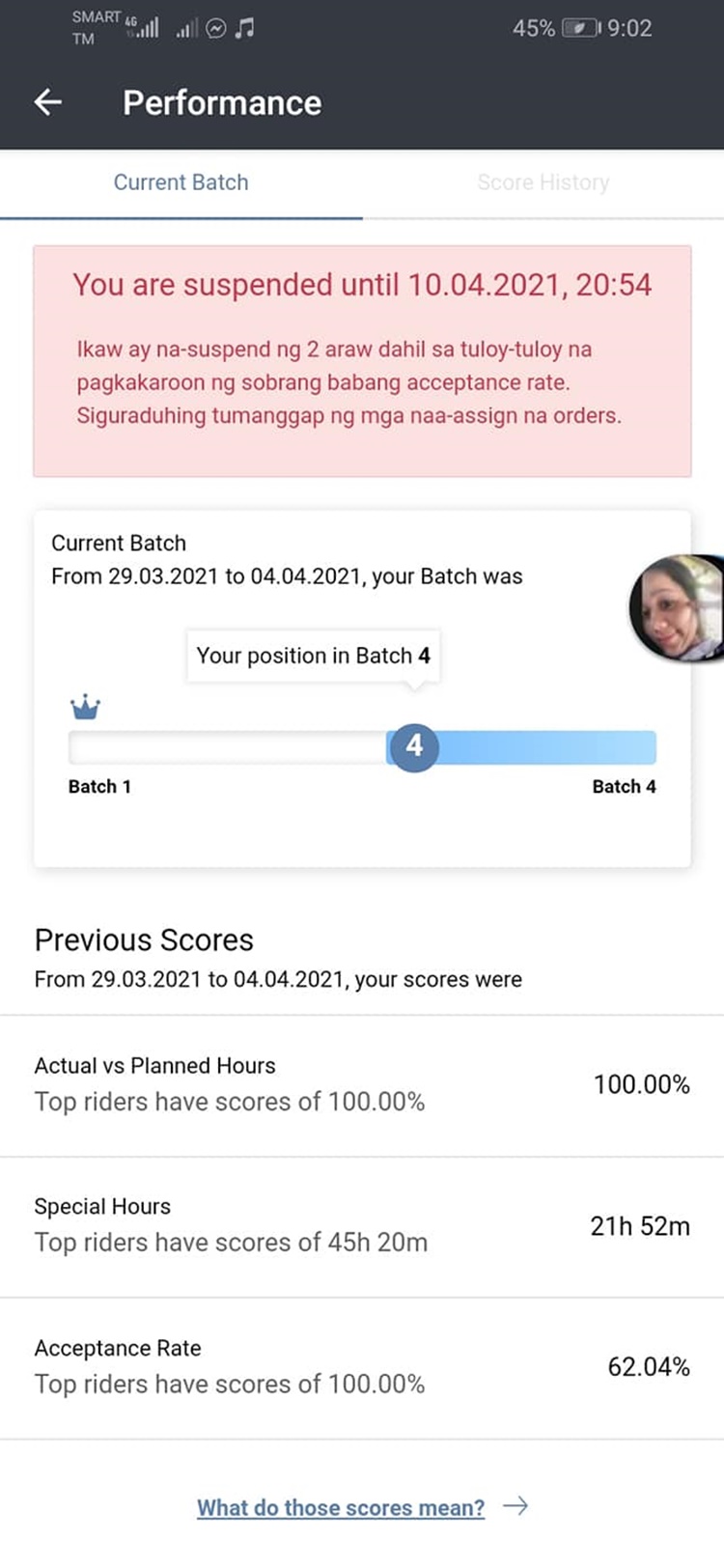
Task: Open the "What do those scores mean?" link
Action: click(341, 1507)
